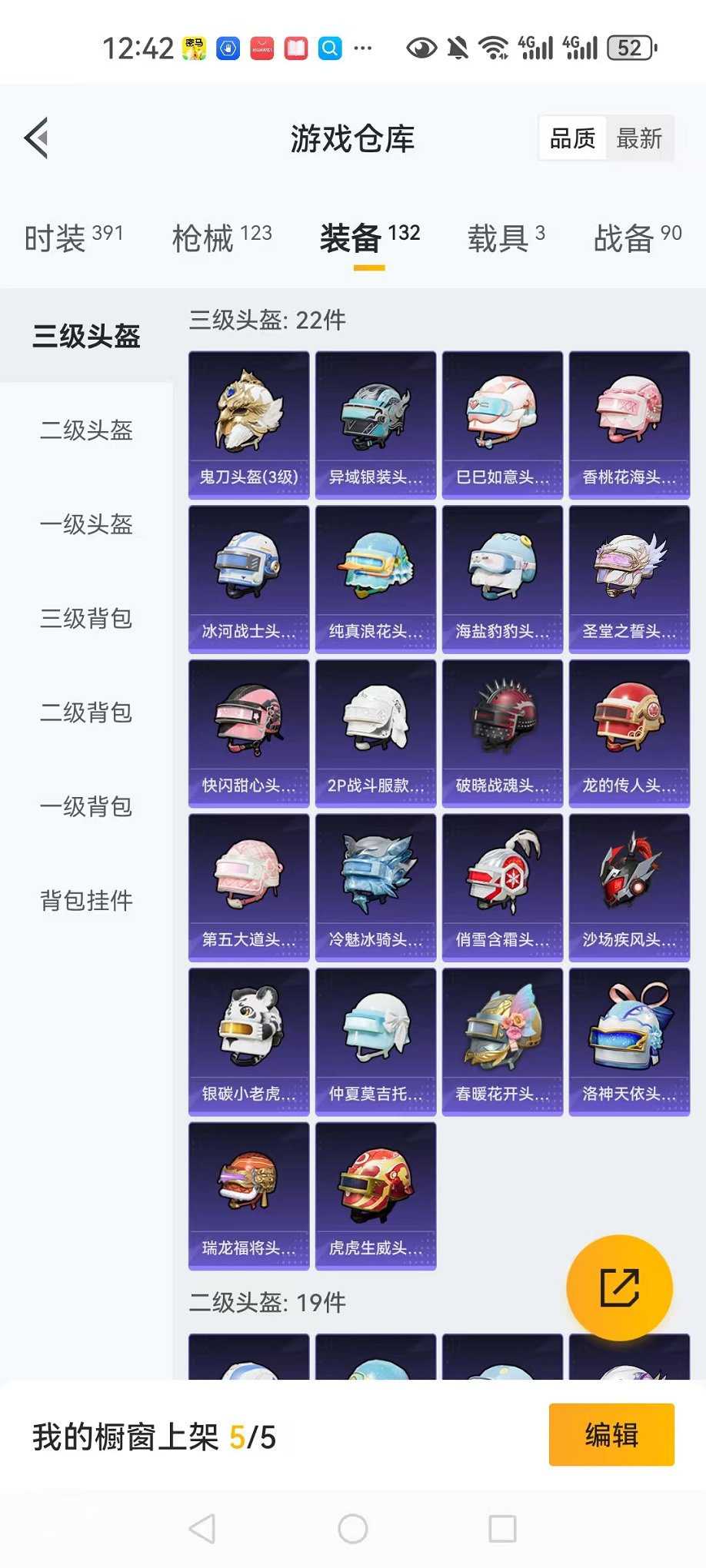This screenshot has width=706, height=1568.
Task: Open the 战备 tab
Action: point(637,238)
